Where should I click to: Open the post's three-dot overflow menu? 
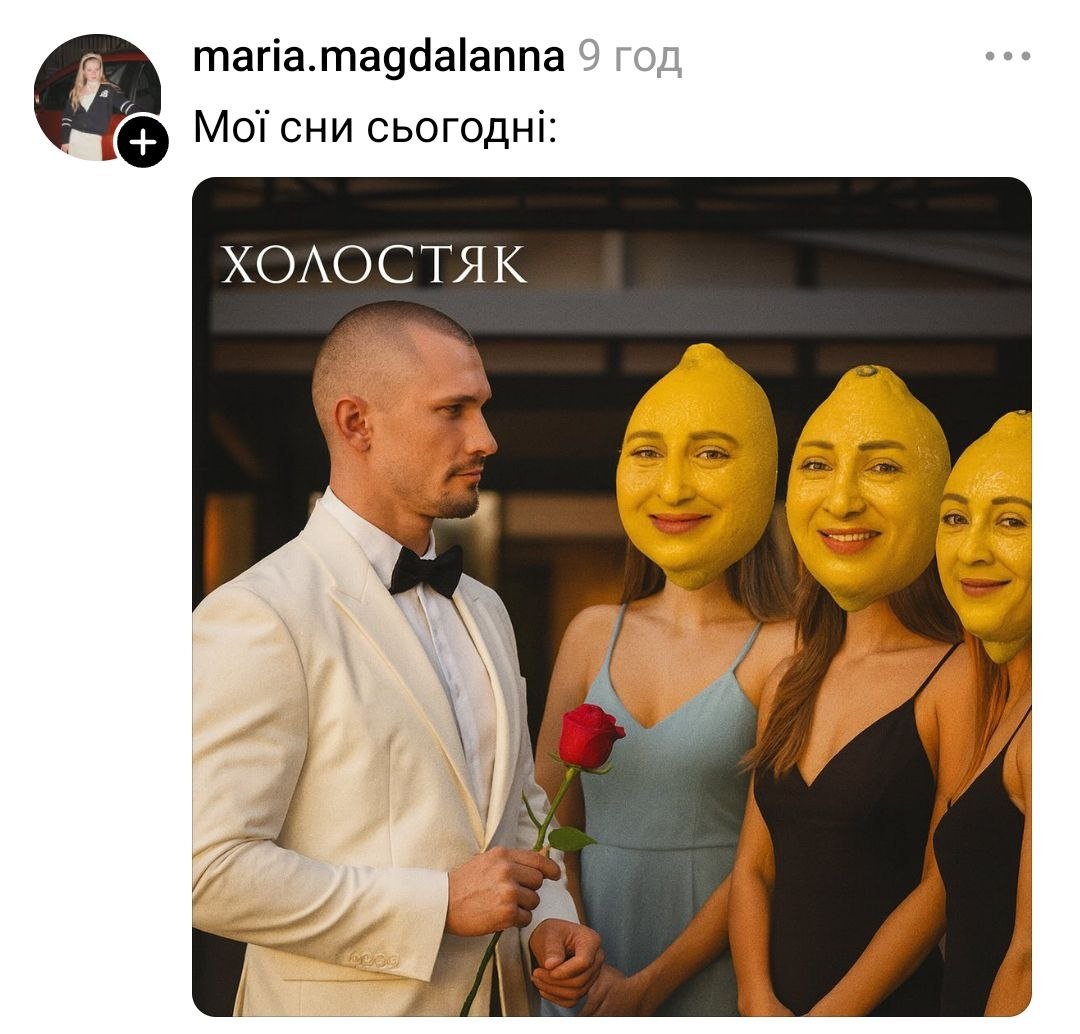coord(1007,57)
